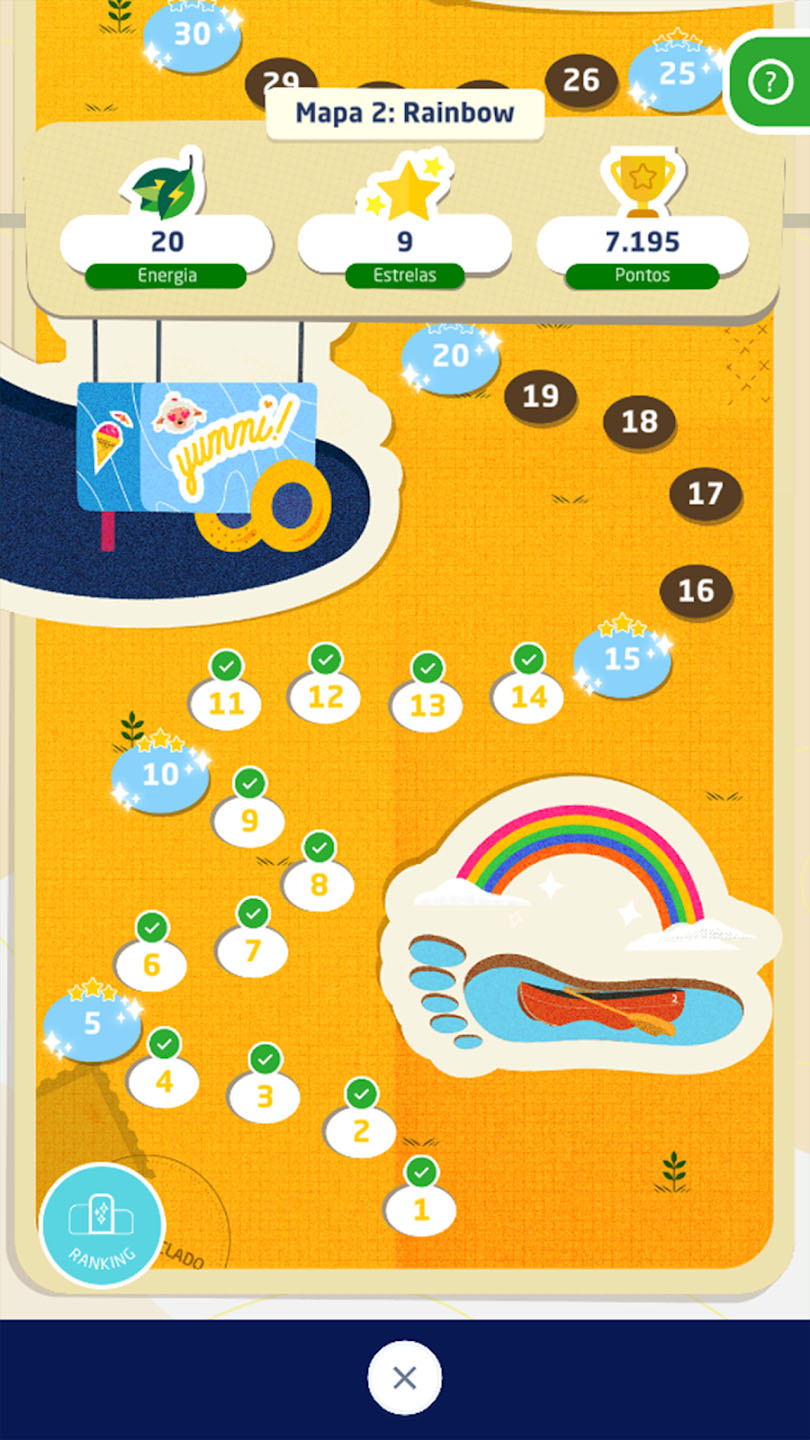Open star level 5
This screenshot has height=1440, width=810.
click(92, 1025)
